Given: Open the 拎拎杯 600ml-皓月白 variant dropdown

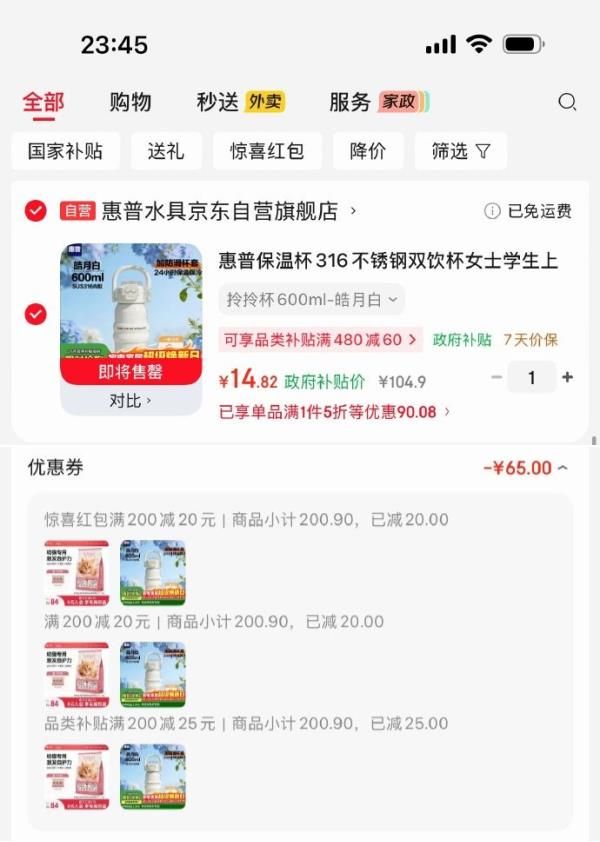Looking at the screenshot, I should coord(312,299).
